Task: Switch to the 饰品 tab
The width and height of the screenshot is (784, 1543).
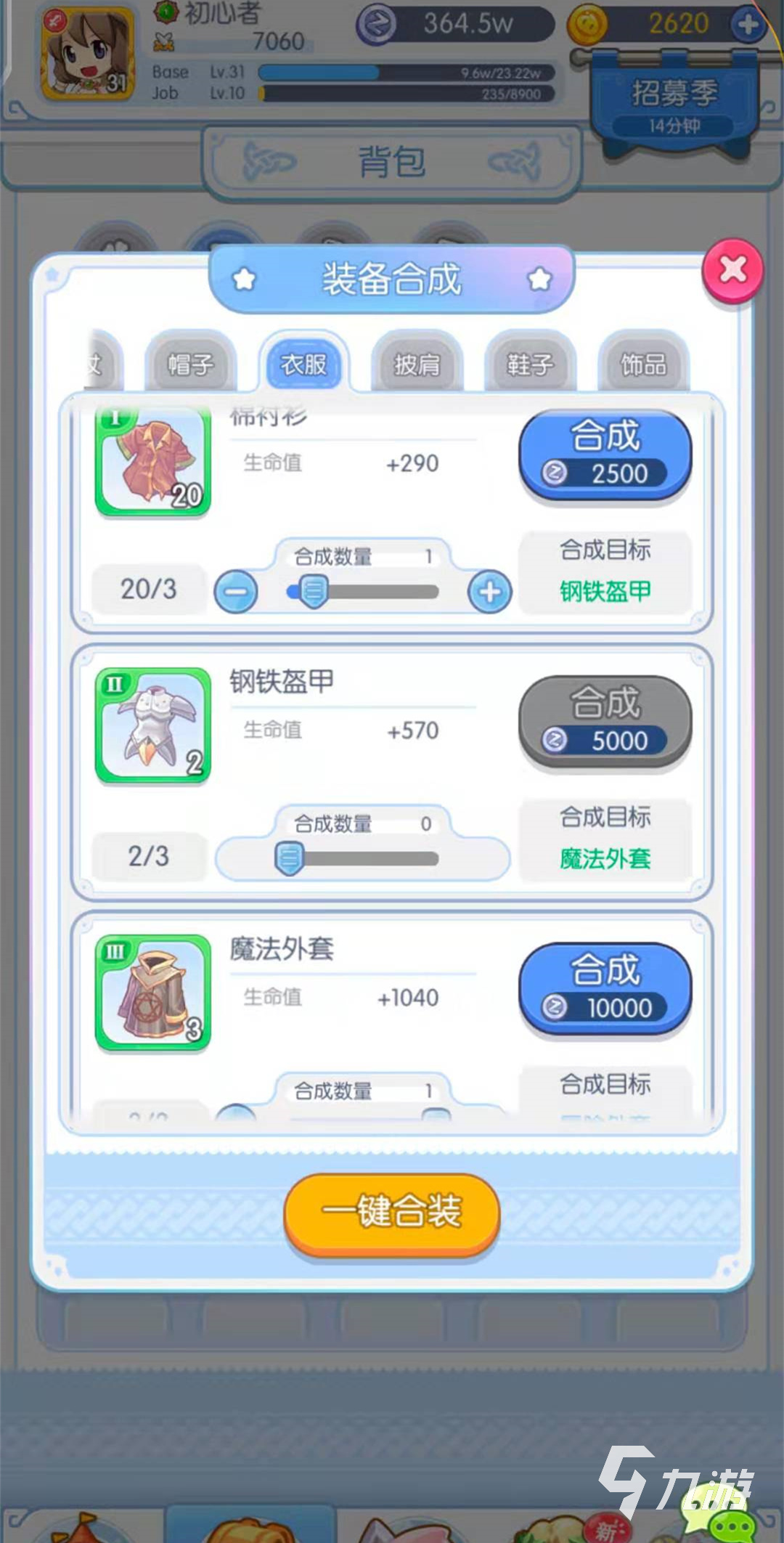Action: click(x=643, y=364)
